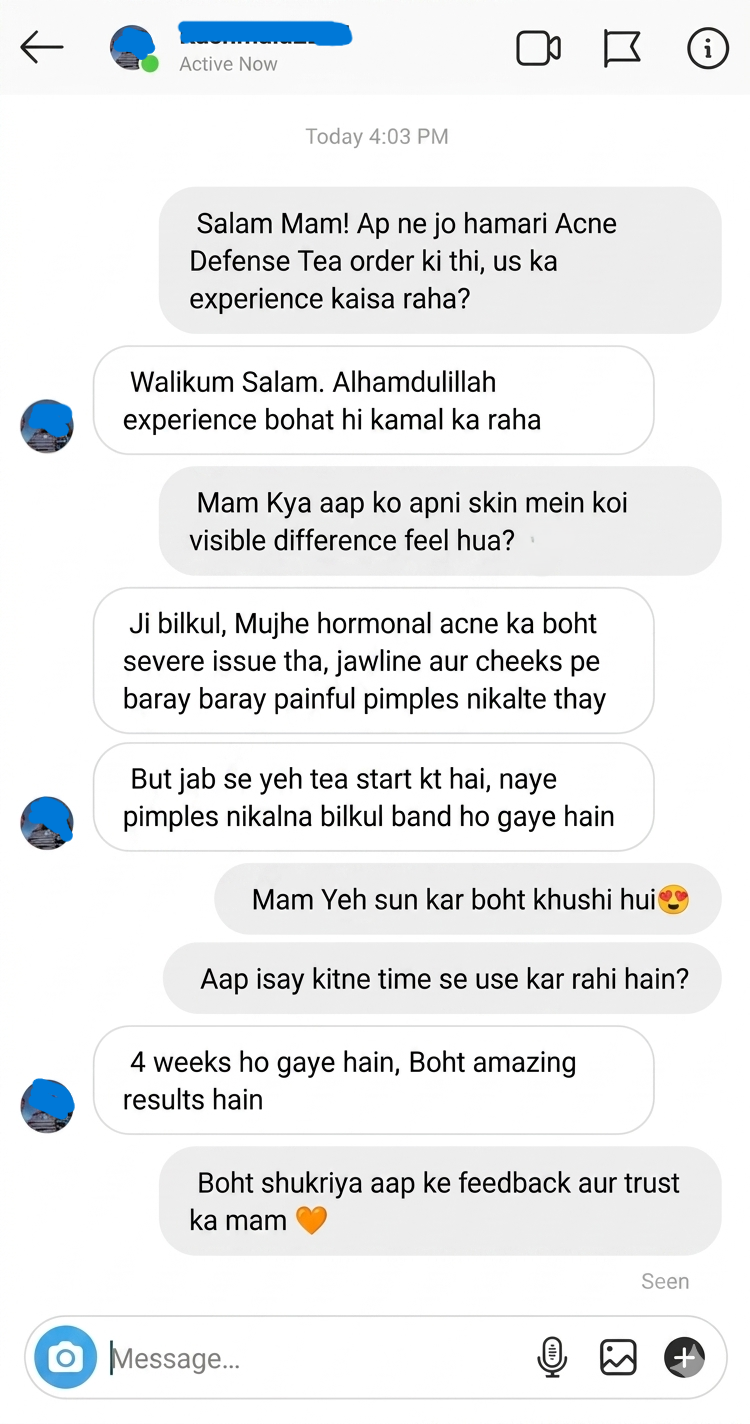The height and width of the screenshot is (1424, 750).
Task: Pick a photo from the gallery
Action: click(618, 1357)
